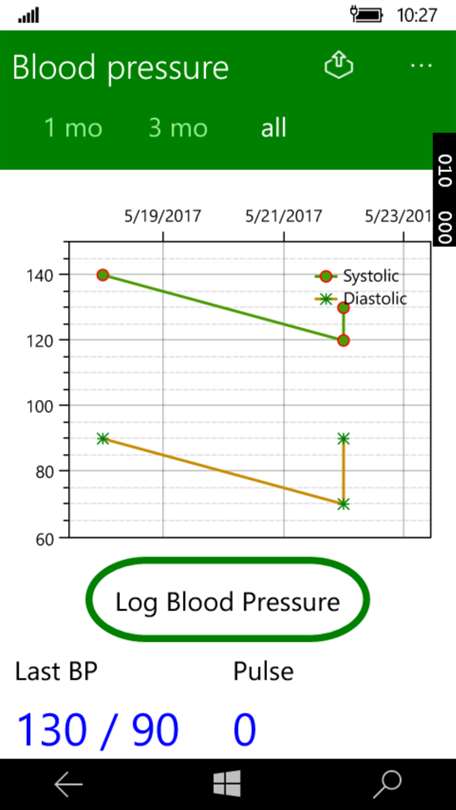Image resolution: width=456 pixels, height=810 pixels.
Task: Open the three-dot overflow menu
Action: coord(421,66)
